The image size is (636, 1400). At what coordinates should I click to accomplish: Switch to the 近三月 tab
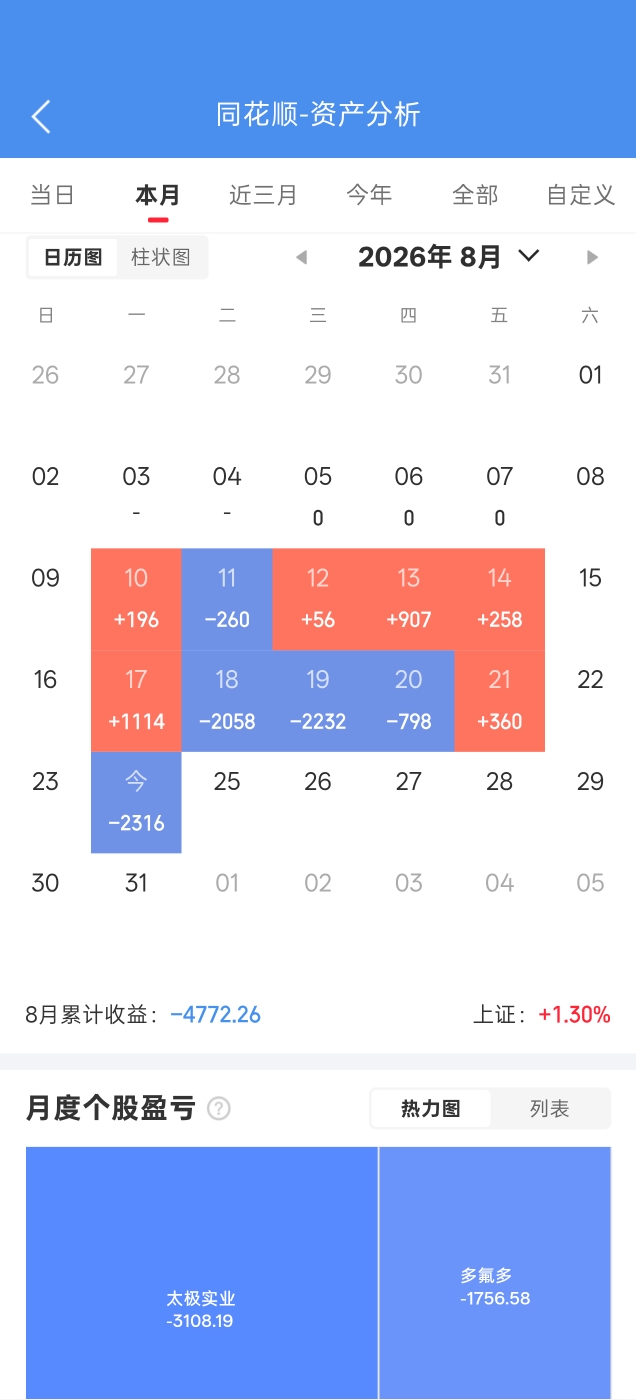point(263,195)
